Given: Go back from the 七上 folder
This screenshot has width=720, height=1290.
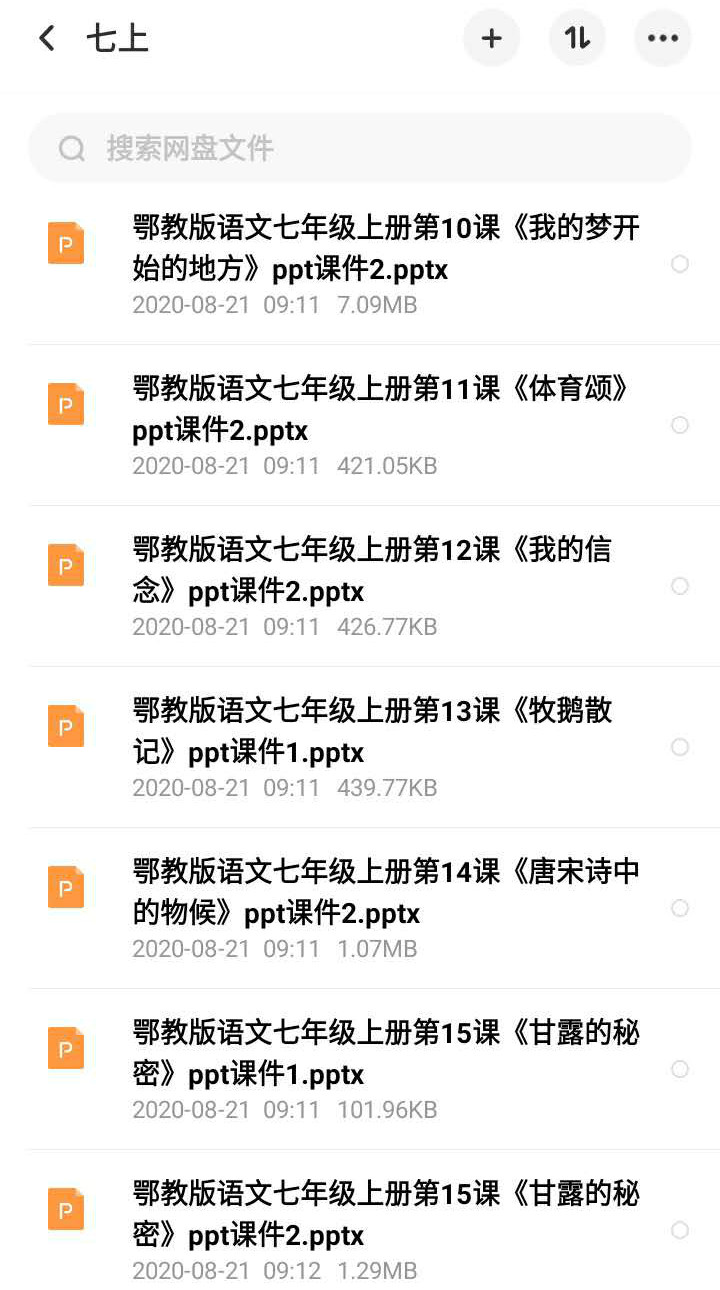Looking at the screenshot, I should pos(47,39).
